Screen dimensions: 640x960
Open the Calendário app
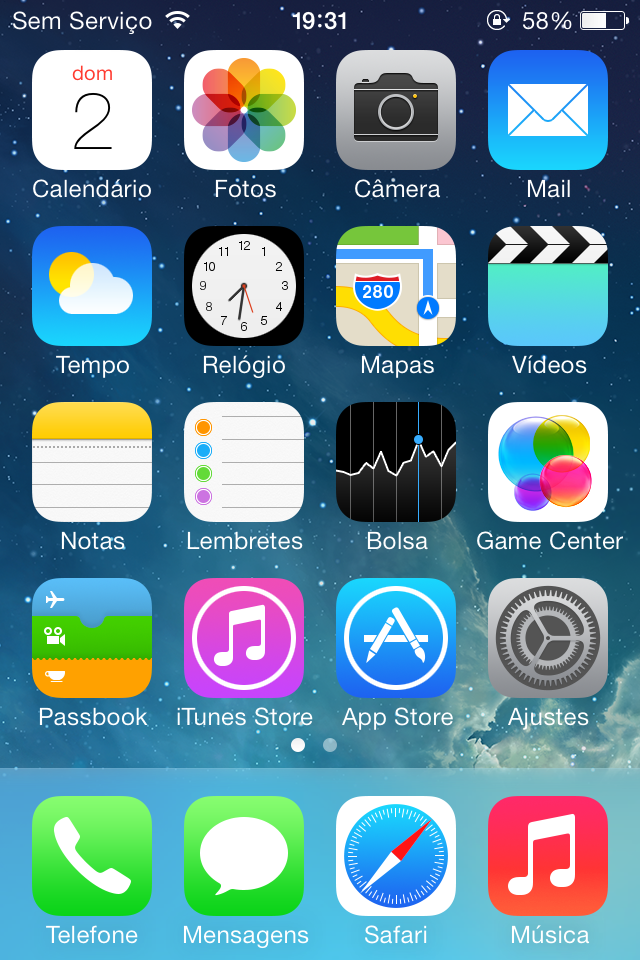coord(92,110)
